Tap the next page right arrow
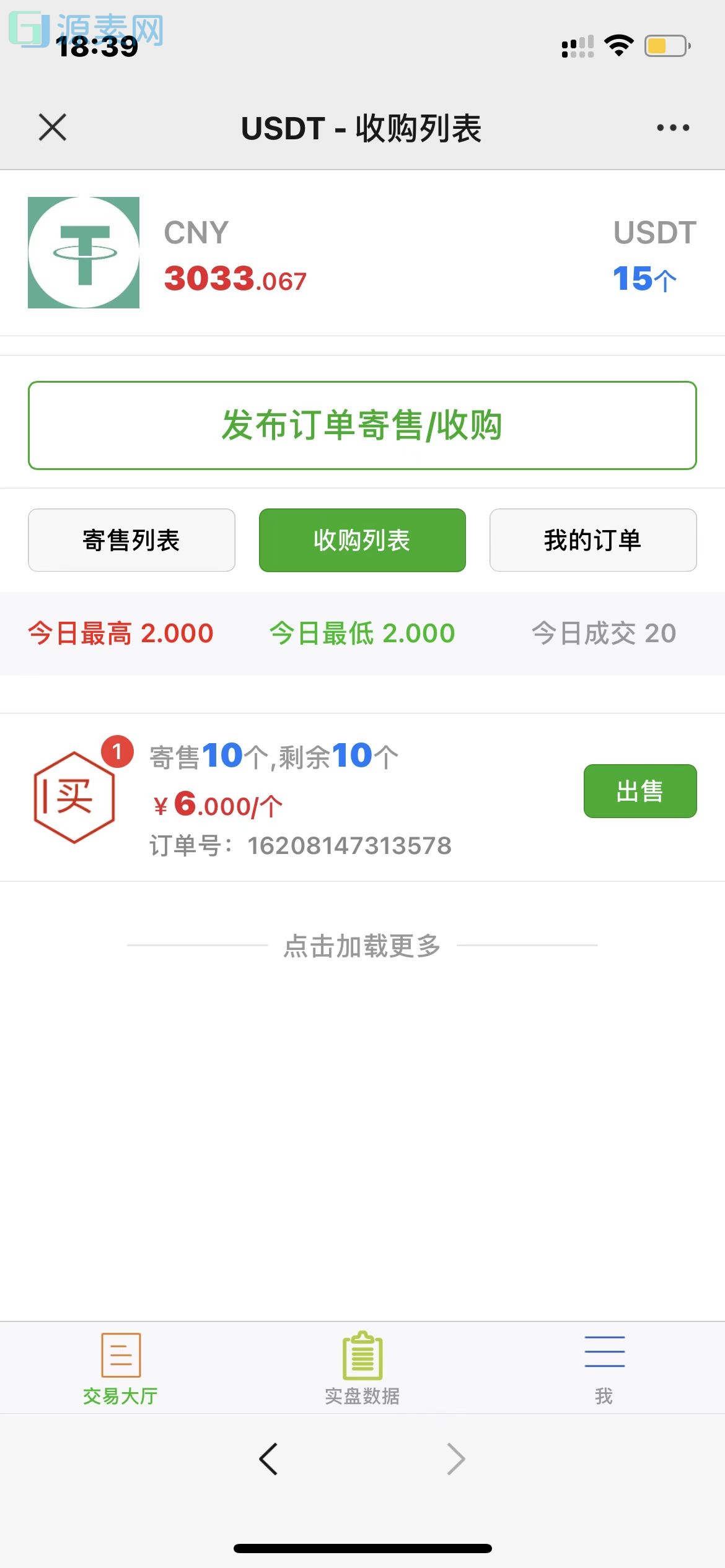Screen dimensions: 725x1568 456,1458
